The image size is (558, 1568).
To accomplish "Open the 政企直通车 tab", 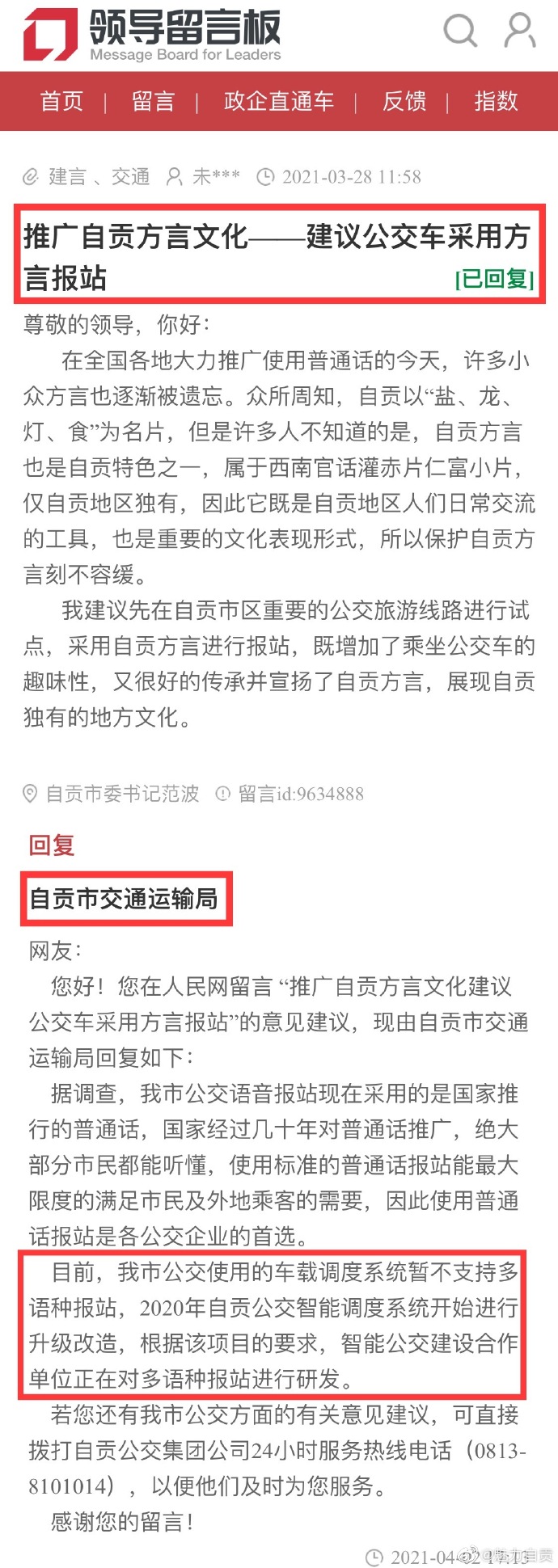I will pos(278,101).
